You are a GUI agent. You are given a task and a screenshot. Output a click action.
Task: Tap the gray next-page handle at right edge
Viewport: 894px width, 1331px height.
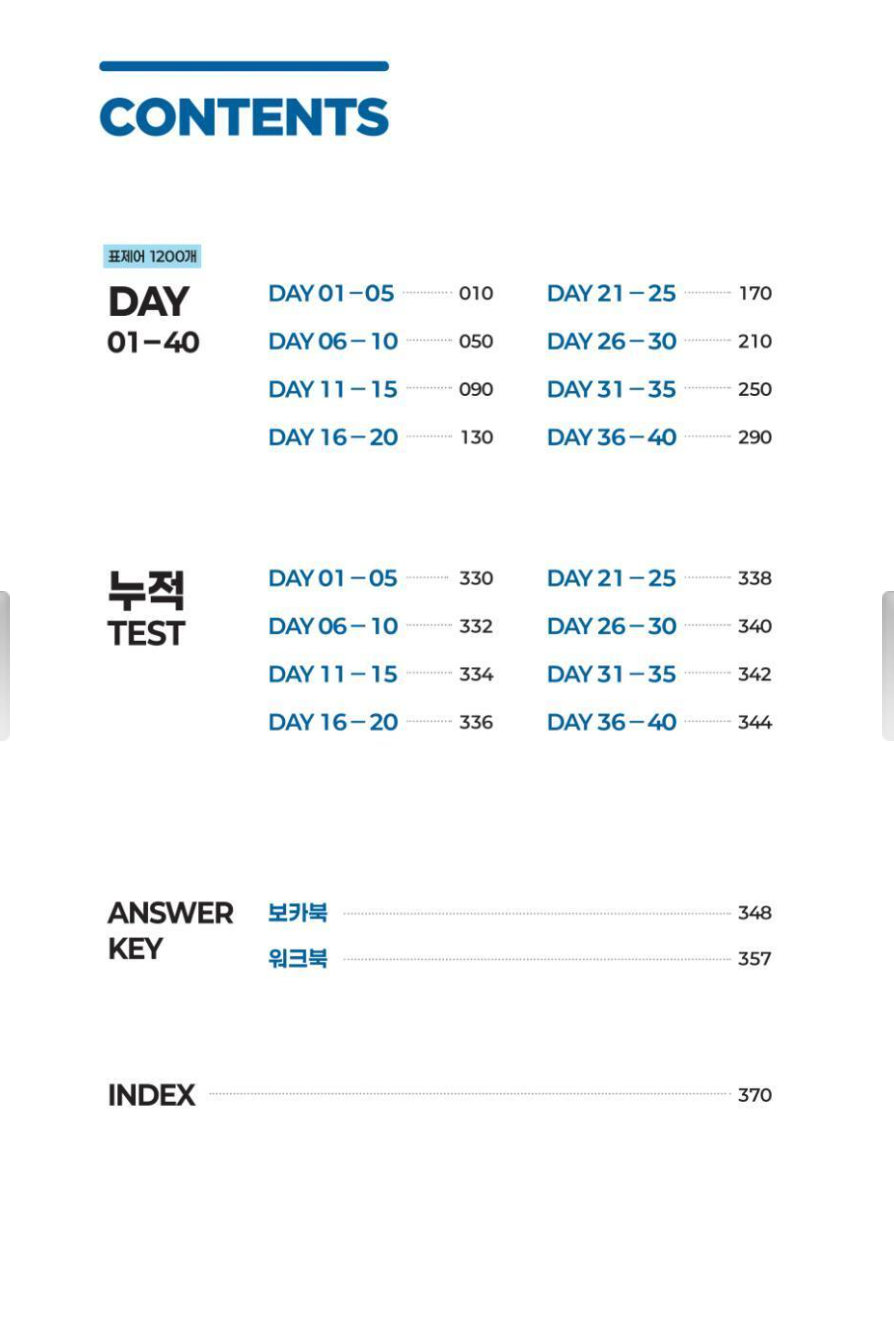(x=888, y=665)
